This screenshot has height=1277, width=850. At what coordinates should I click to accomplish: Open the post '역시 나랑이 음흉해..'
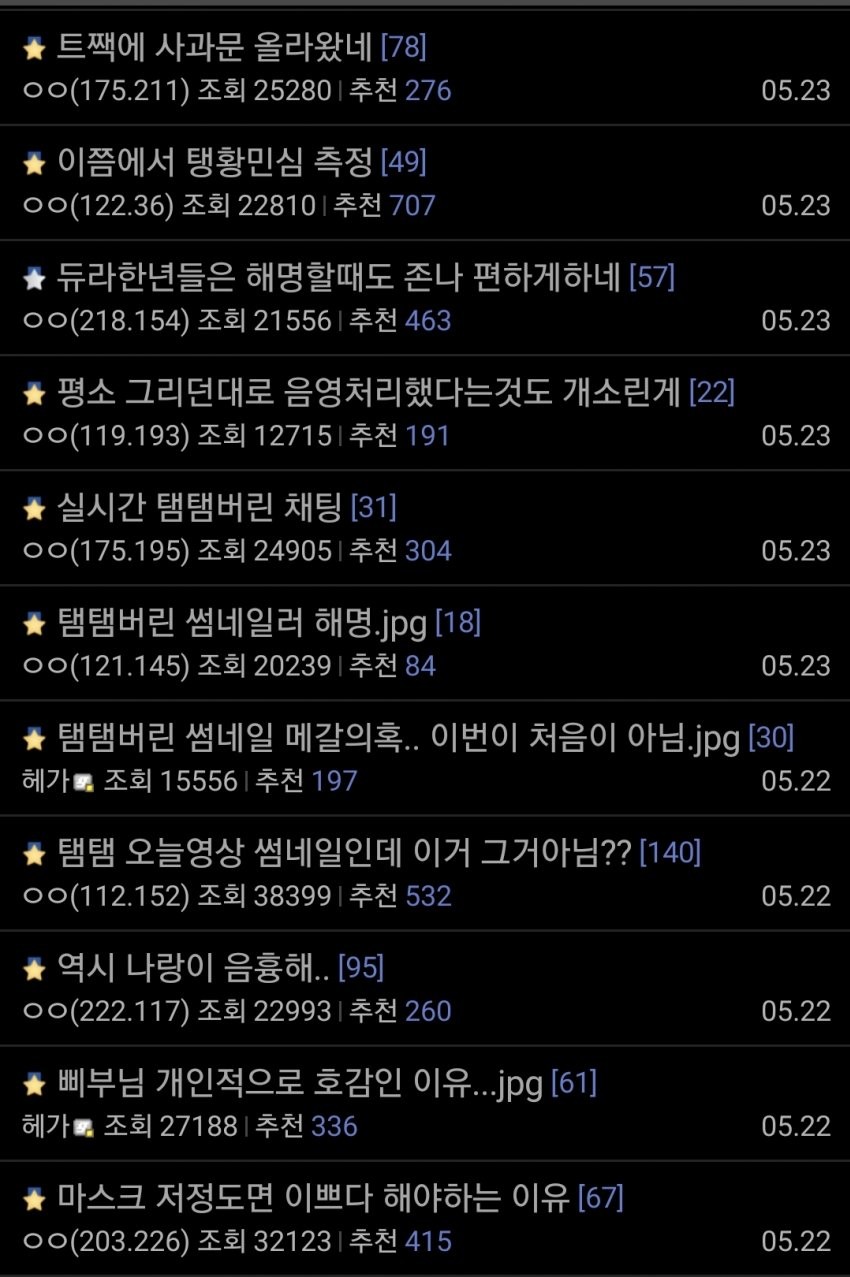[194, 968]
